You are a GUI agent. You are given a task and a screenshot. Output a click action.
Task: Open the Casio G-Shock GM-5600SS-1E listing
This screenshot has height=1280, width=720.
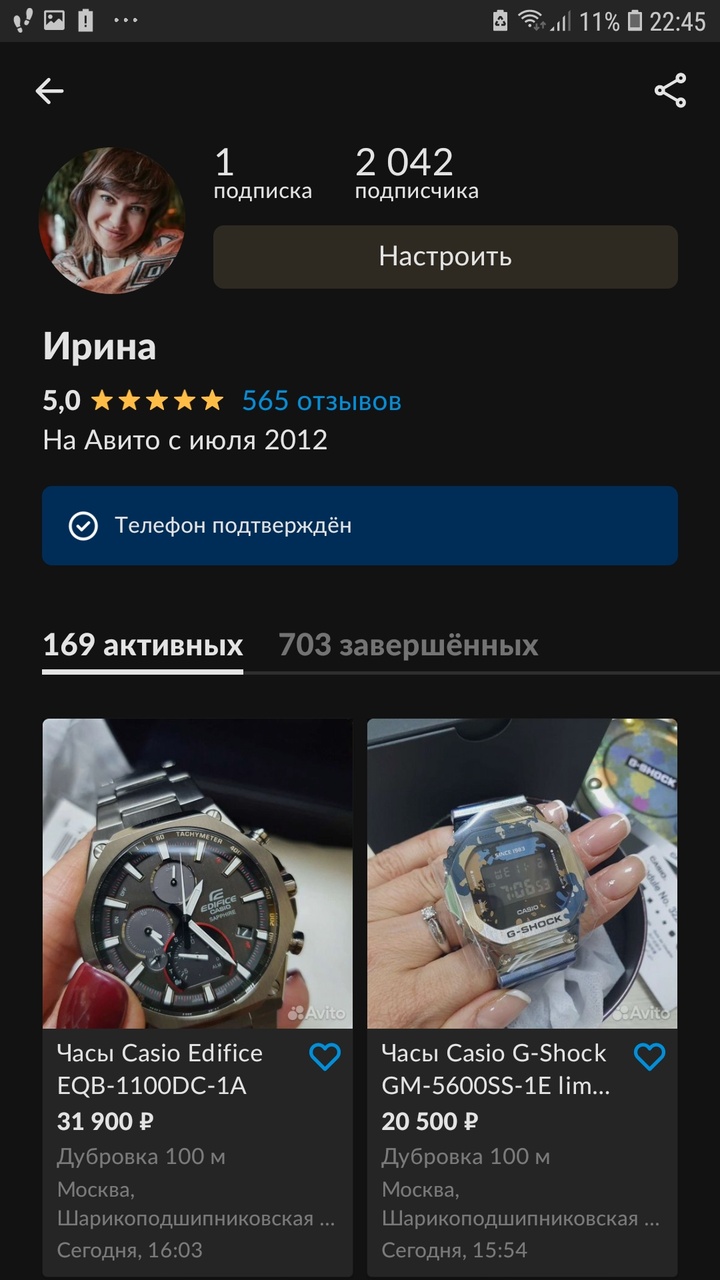click(522, 873)
